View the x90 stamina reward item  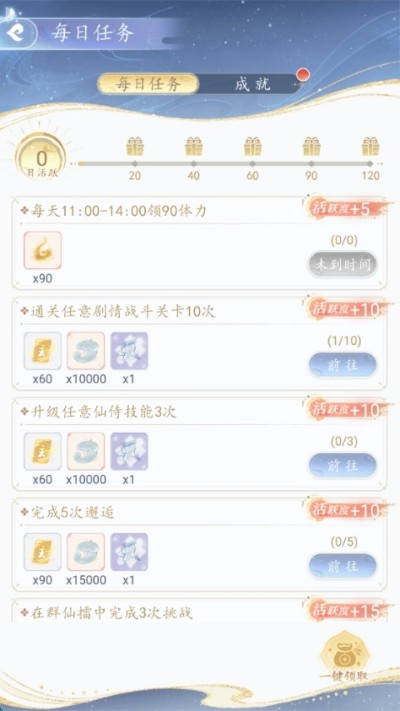[x=43, y=250]
